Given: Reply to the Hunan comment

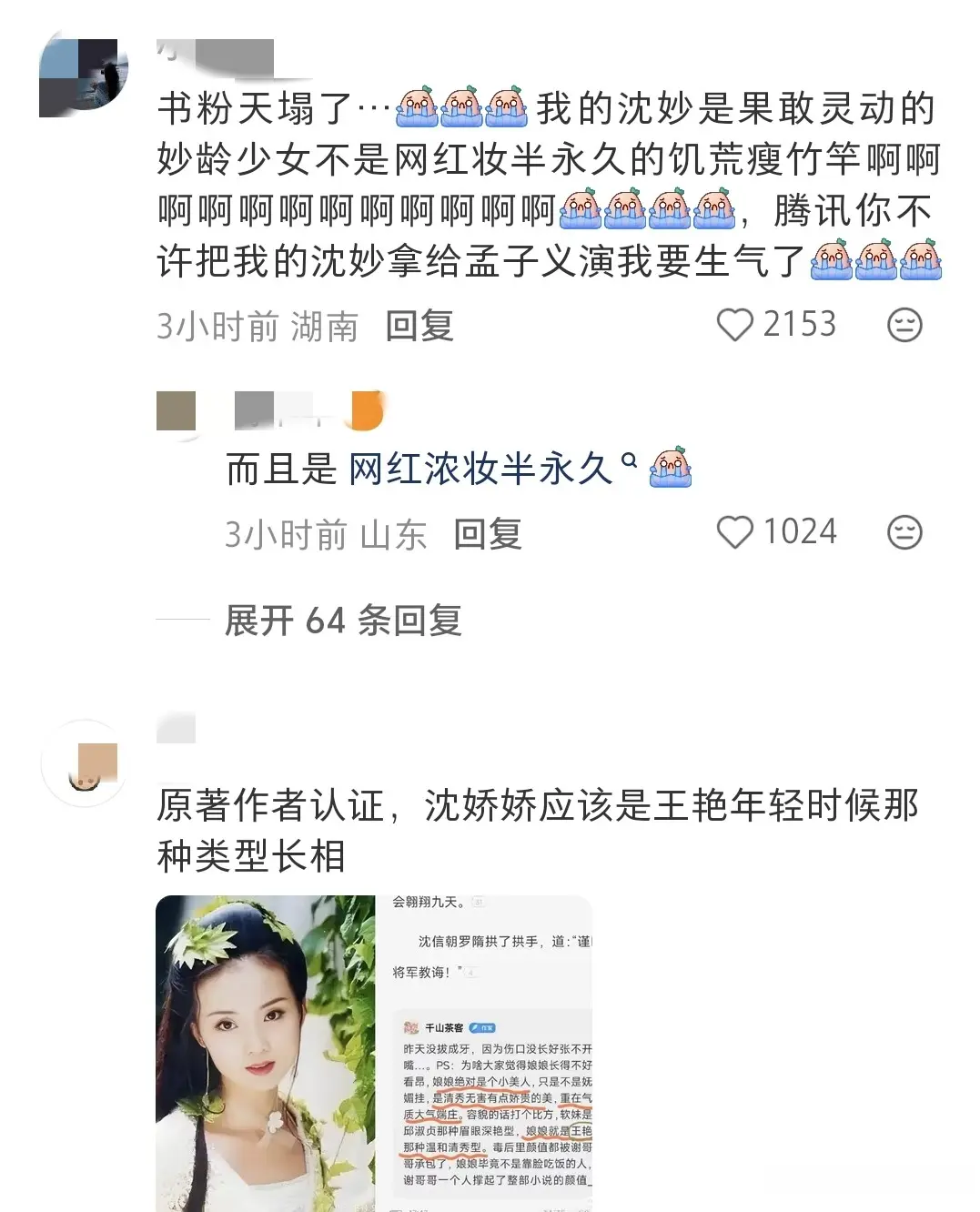Looking at the screenshot, I should point(419,326).
